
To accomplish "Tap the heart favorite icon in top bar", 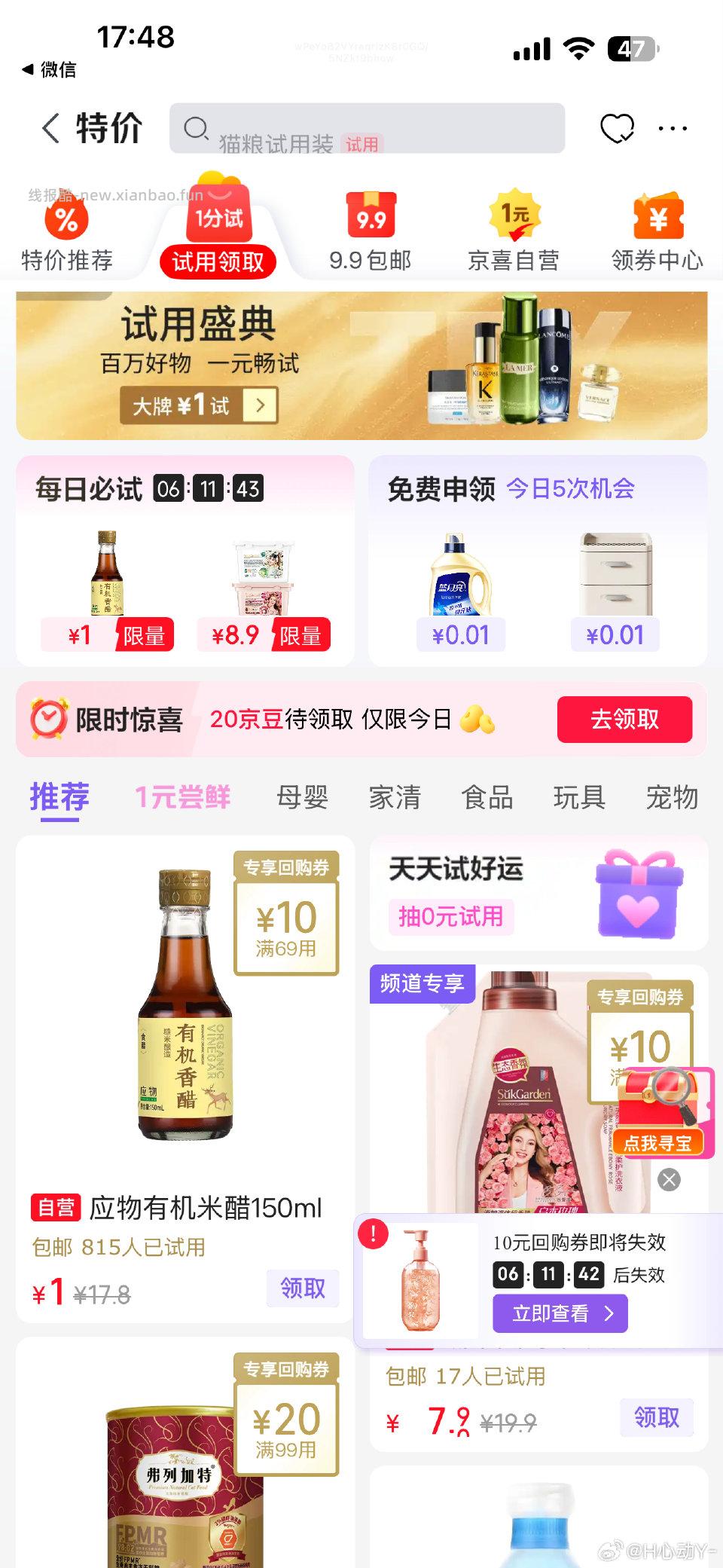I will pos(617,129).
